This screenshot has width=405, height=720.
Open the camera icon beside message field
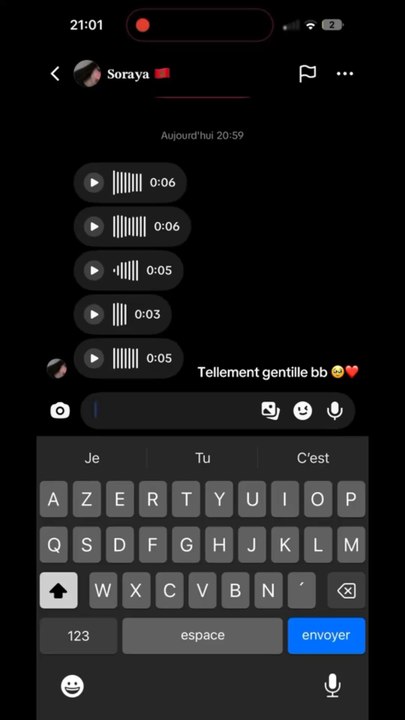point(60,410)
